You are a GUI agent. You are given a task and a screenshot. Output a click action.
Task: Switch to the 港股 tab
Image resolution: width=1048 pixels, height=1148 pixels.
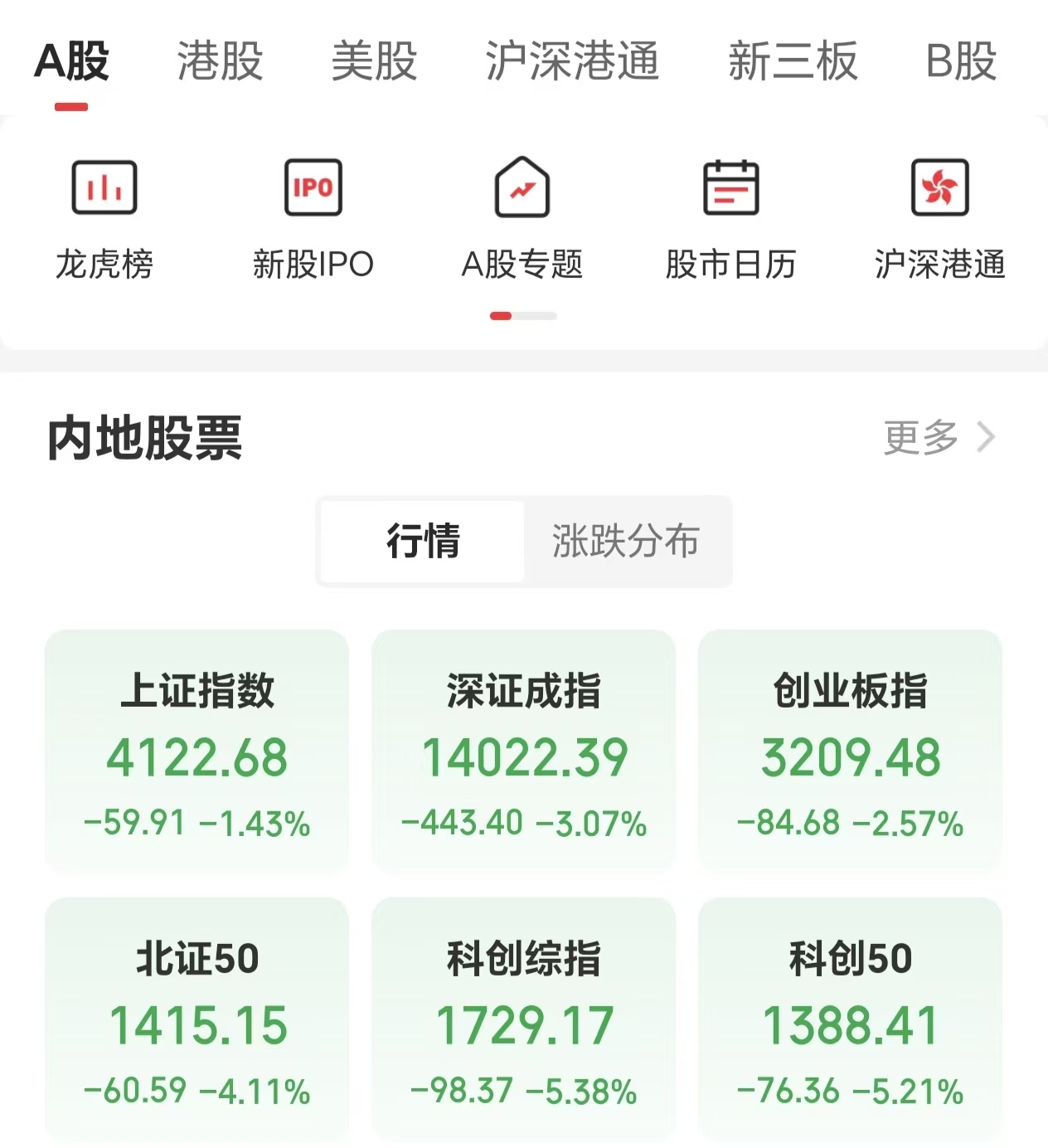point(220,61)
